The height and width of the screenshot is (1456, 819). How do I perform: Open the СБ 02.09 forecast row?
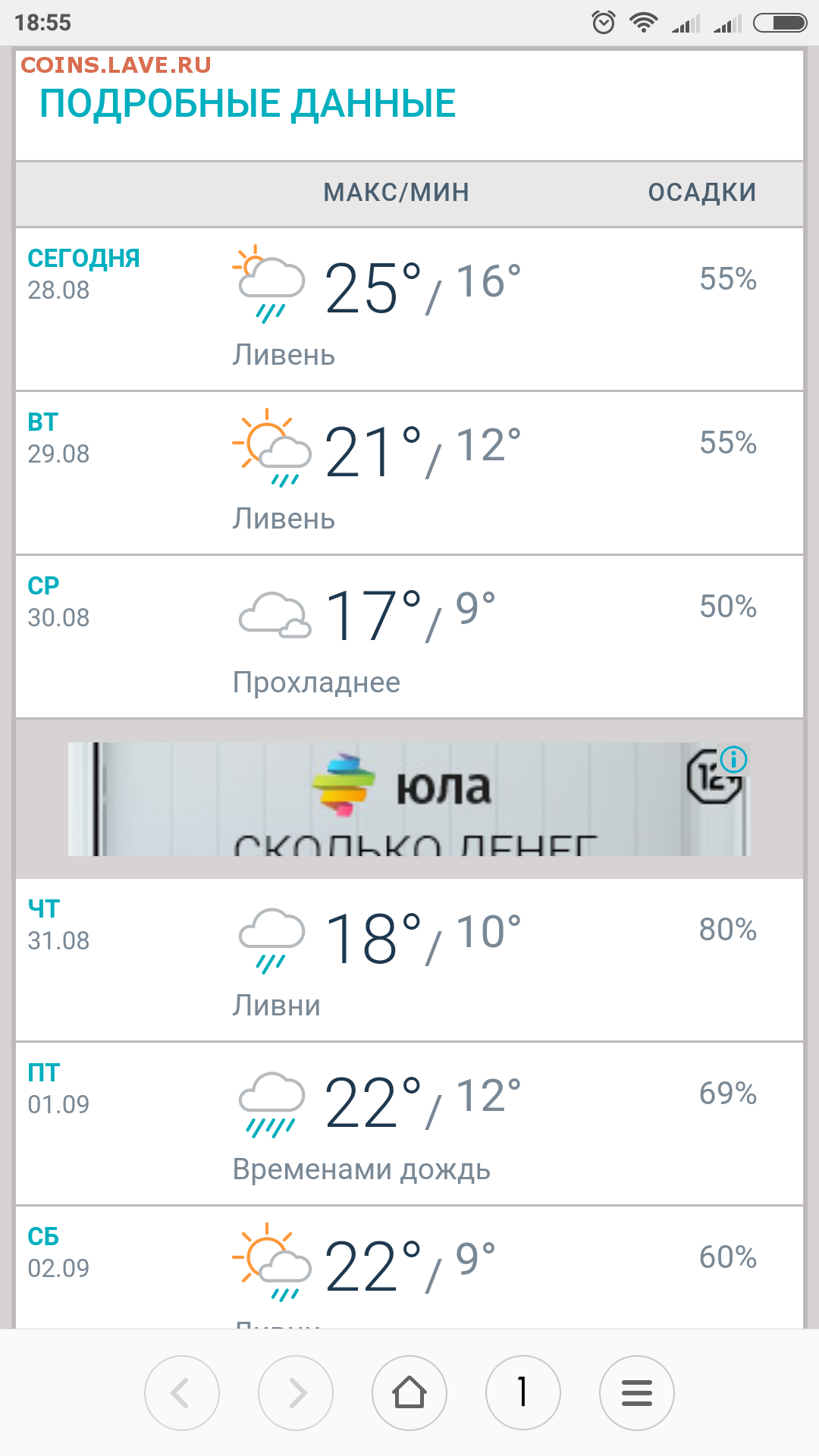tap(409, 1267)
